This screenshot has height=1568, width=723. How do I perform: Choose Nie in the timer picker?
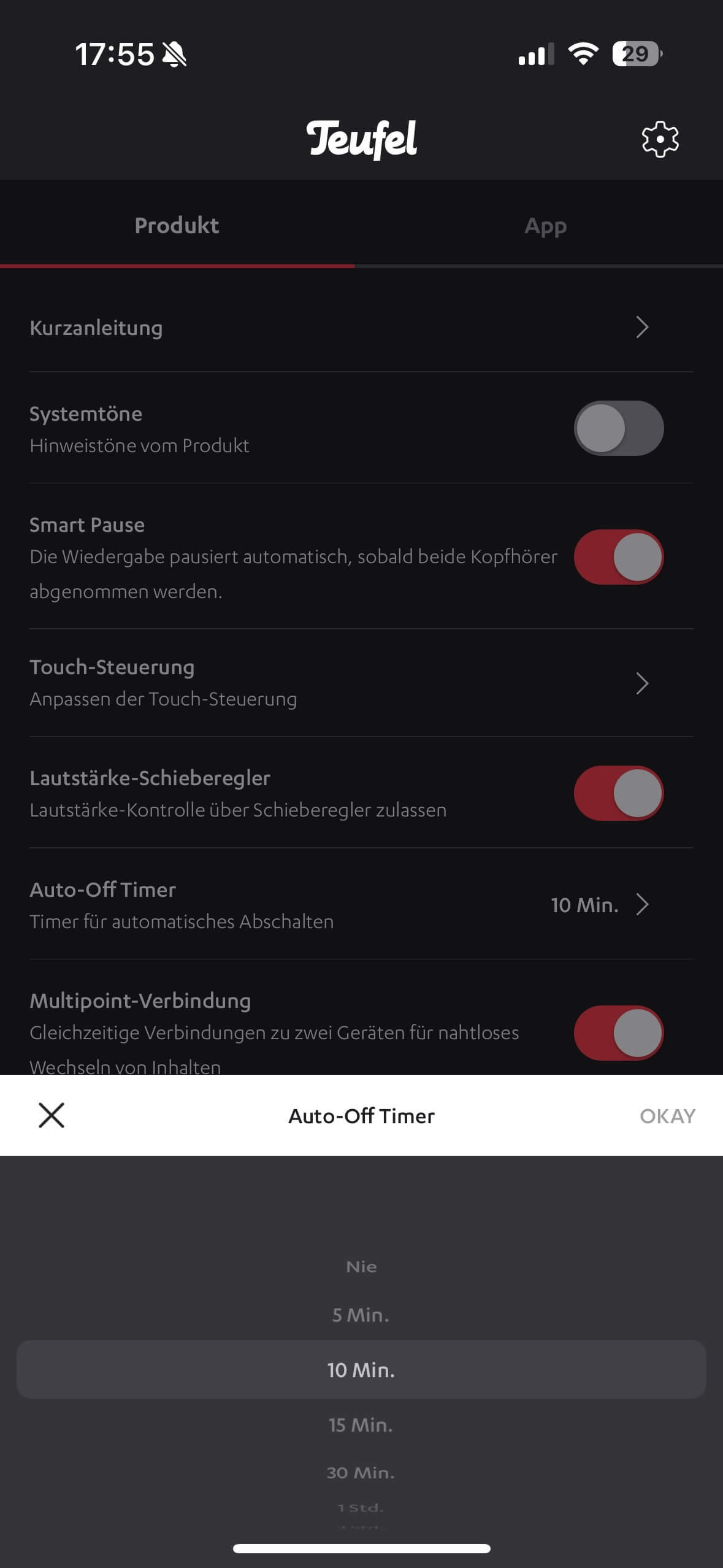coord(361,1267)
